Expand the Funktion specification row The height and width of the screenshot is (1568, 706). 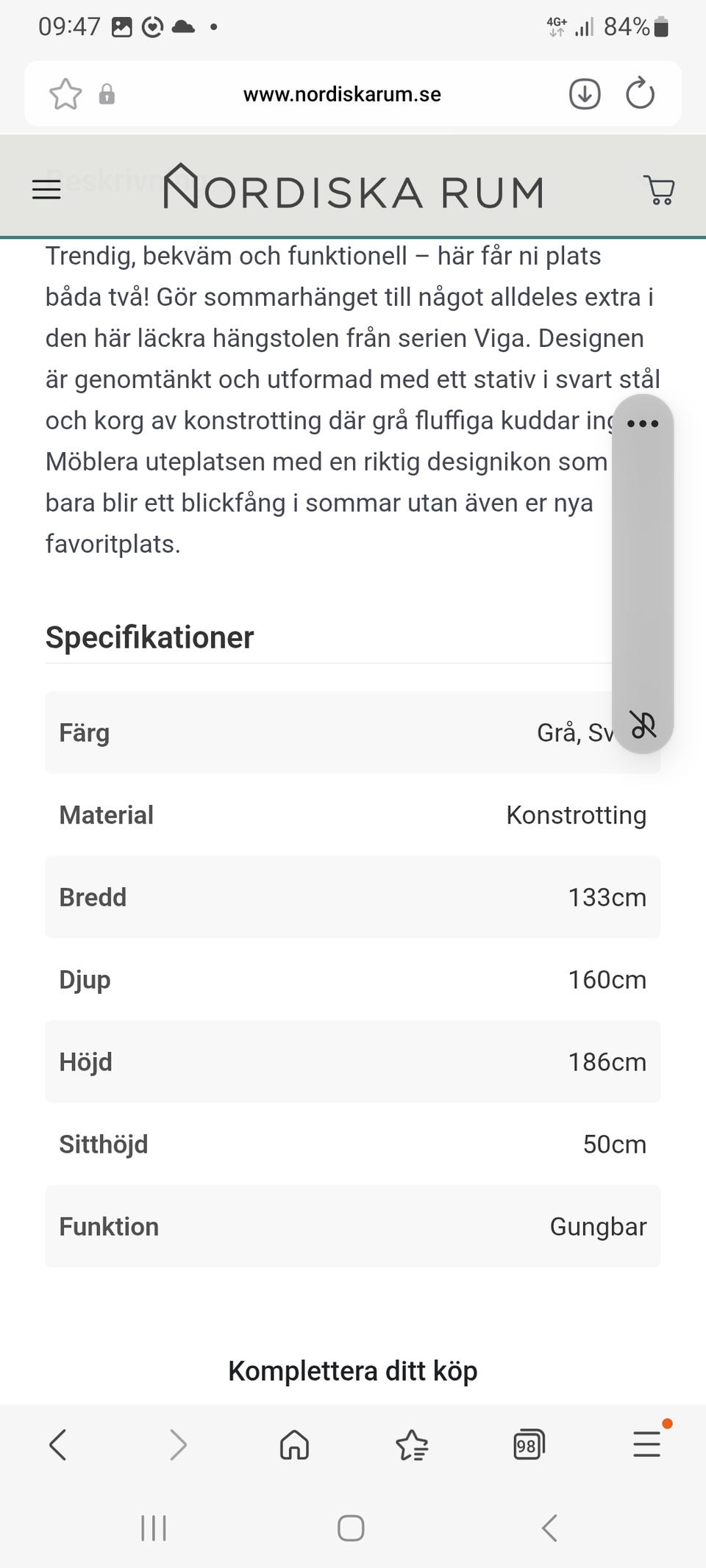coord(352,1226)
